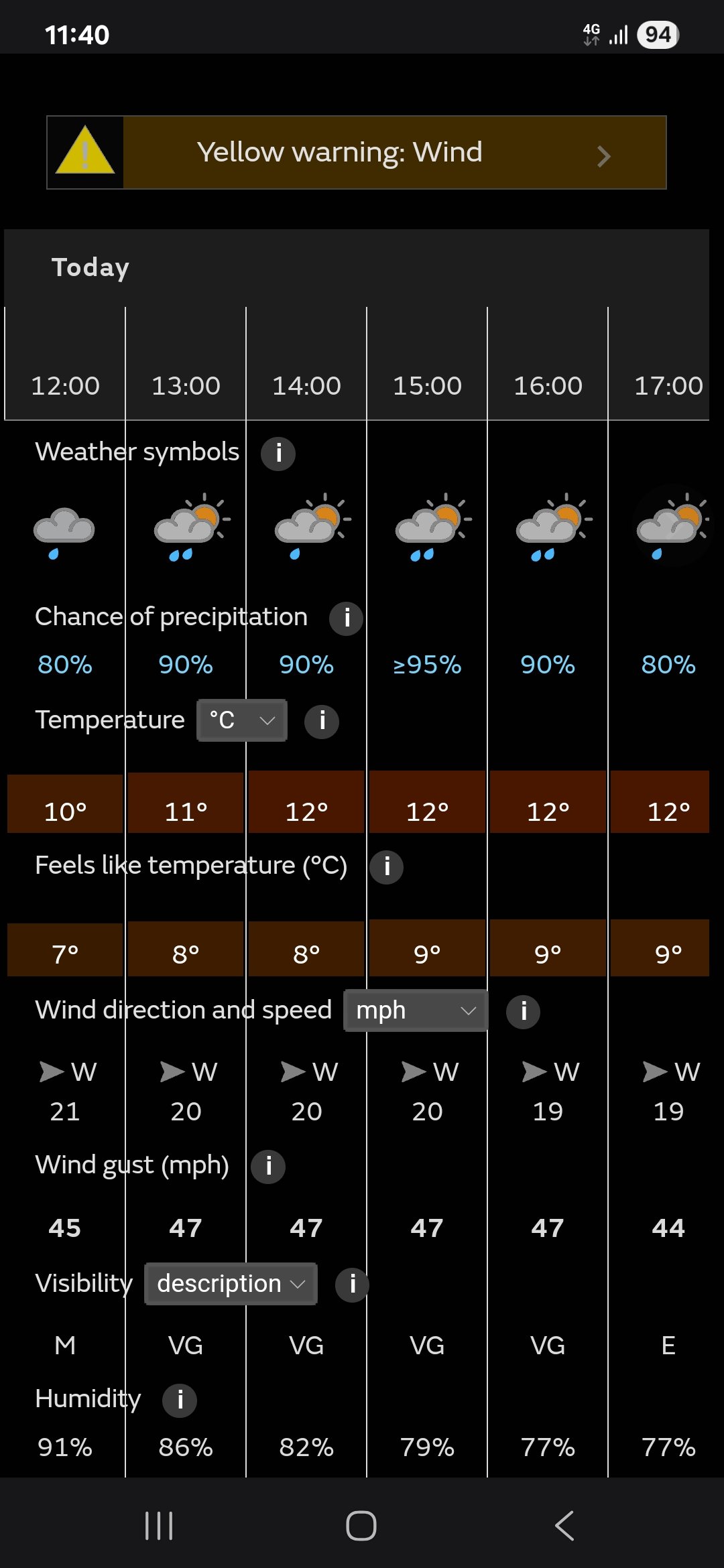View info on Feels like temperature
This screenshot has height=1568, width=724.
387,867
